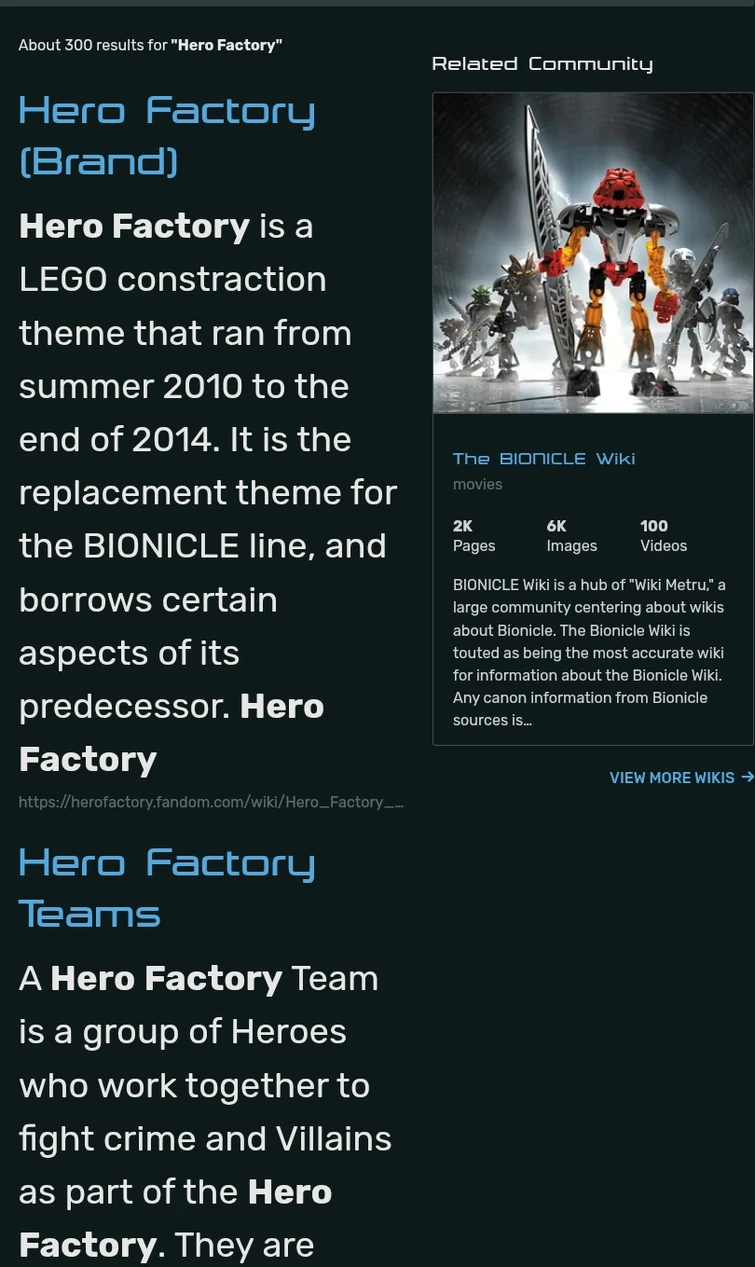Image resolution: width=755 pixels, height=1267 pixels.
Task: Open the Hero Factory (Brand) article
Action: pyautogui.click(x=166, y=135)
